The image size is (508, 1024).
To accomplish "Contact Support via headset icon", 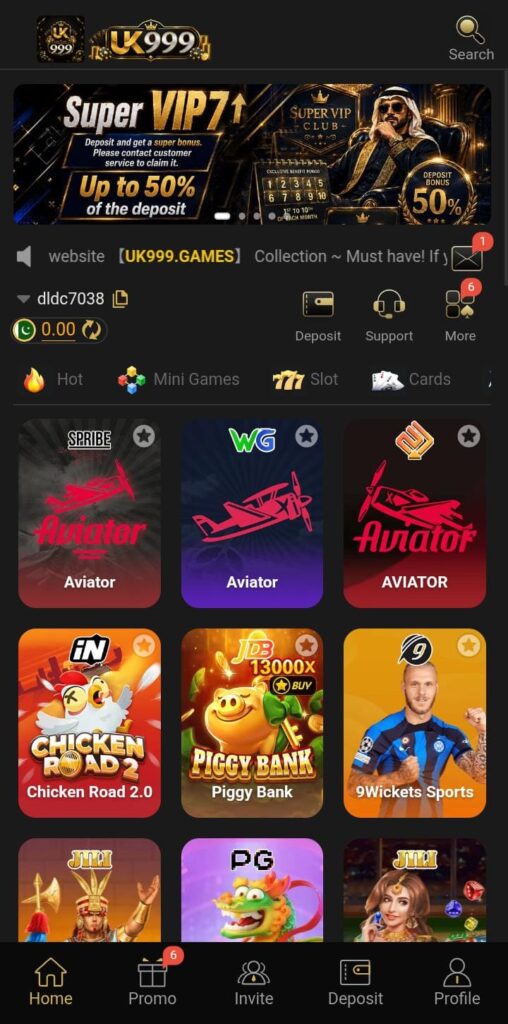I will (389, 317).
